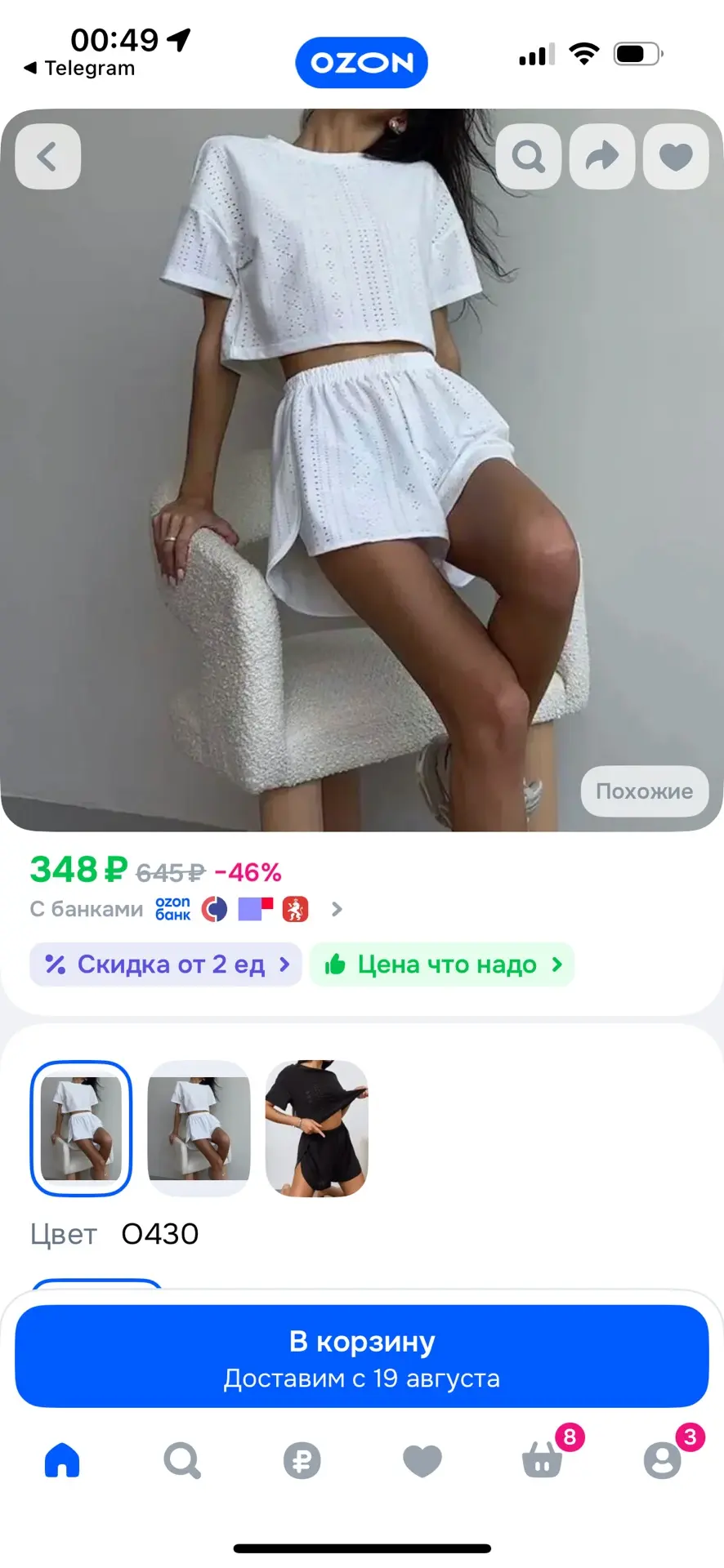This screenshot has height=1568, width=724.
Task: Open the ruble finance tab
Action: click(302, 1460)
